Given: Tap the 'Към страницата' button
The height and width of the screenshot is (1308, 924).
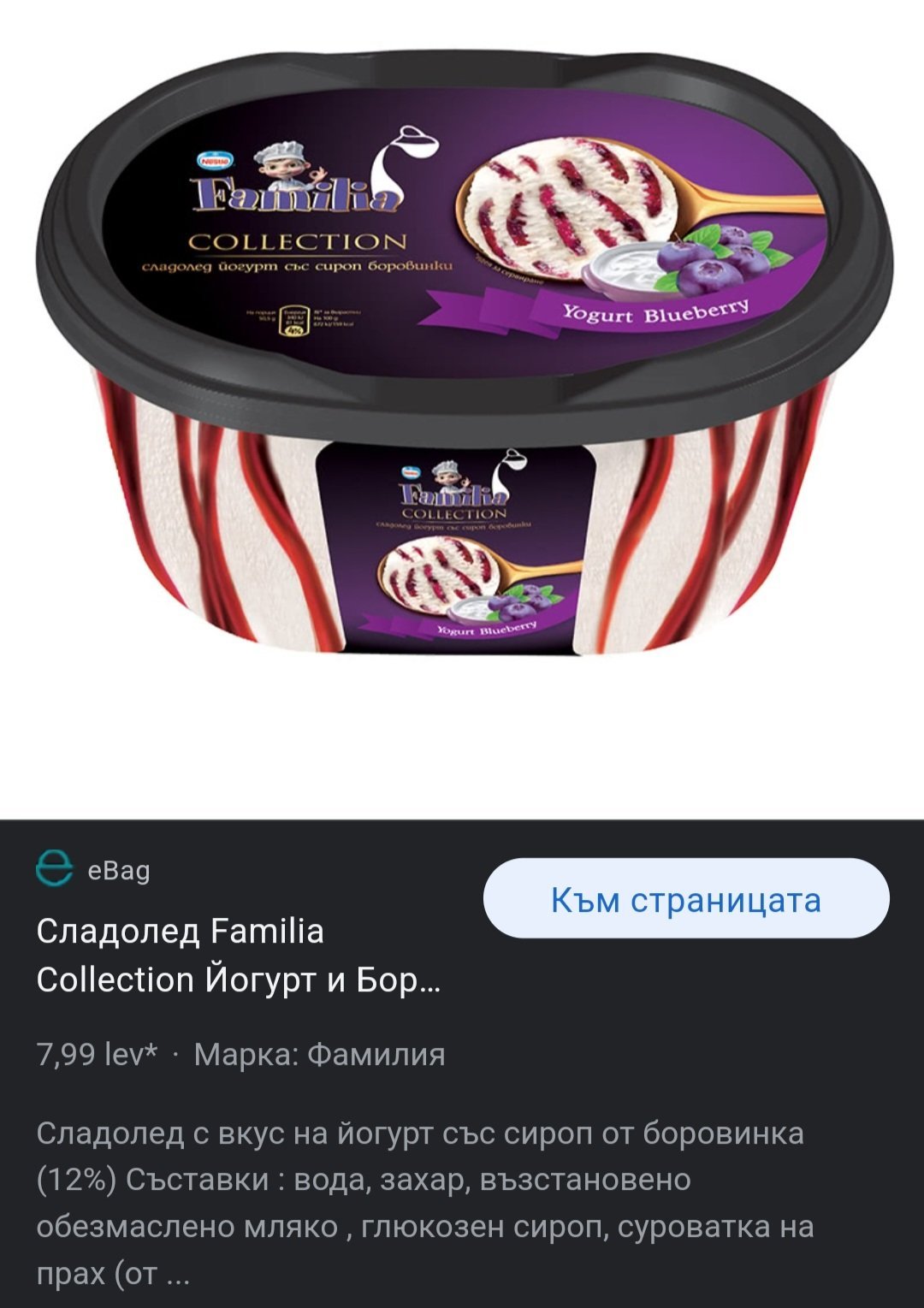Looking at the screenshot, I should pyautogui.click(x=686, y=899).
